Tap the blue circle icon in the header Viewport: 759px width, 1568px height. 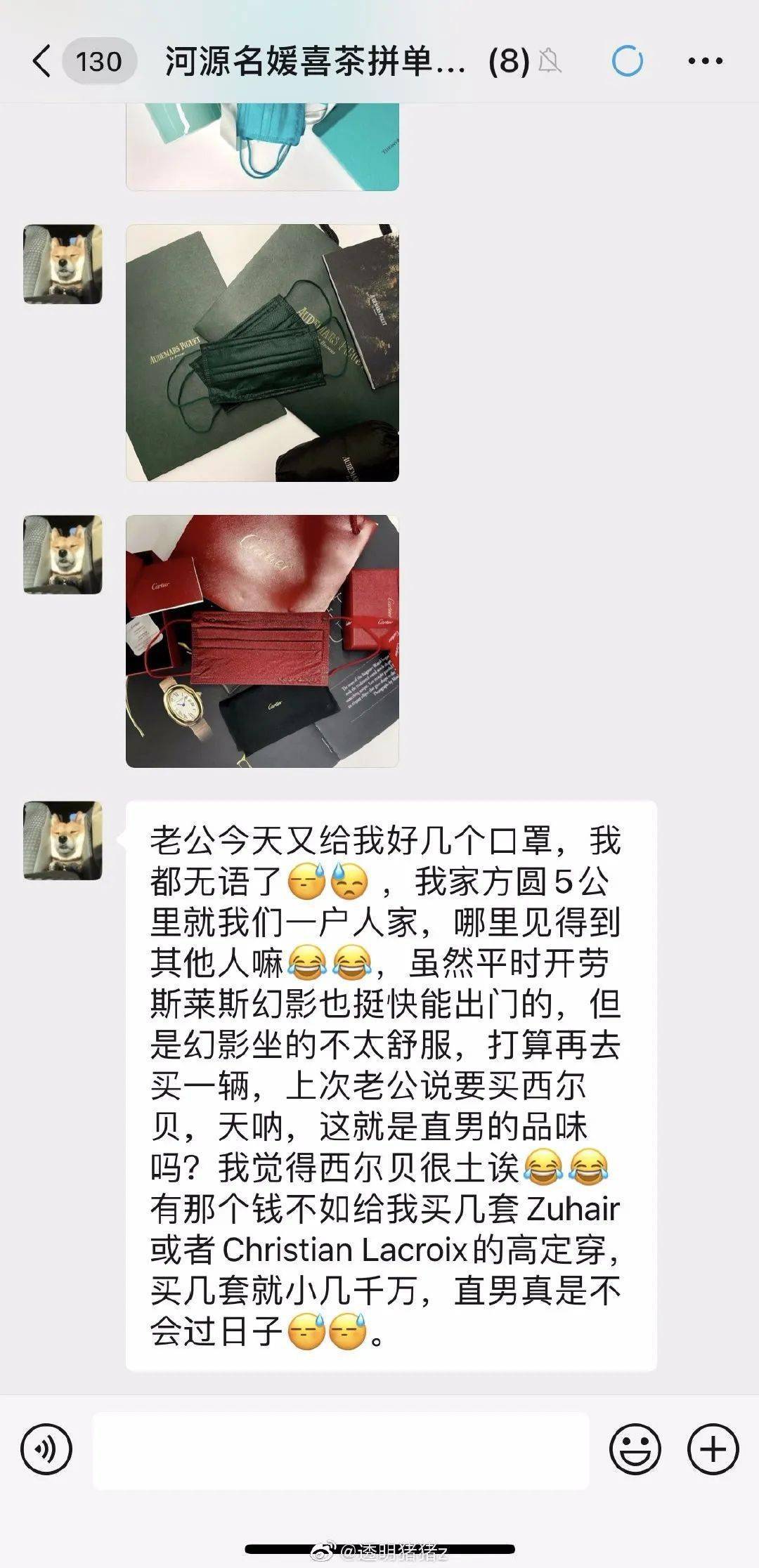tap(627, 61)
